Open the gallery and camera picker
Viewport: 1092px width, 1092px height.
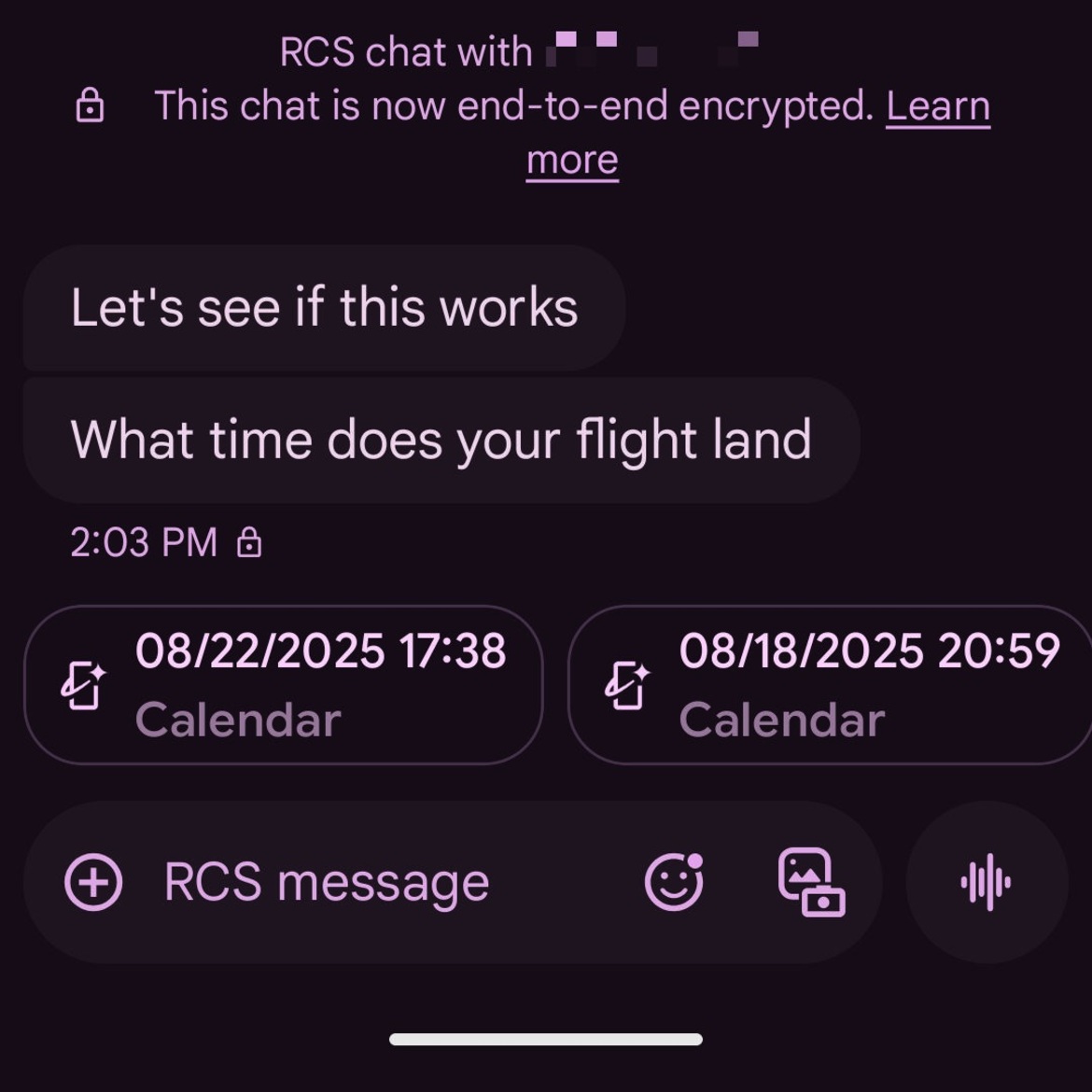click(x=811, y=882)
